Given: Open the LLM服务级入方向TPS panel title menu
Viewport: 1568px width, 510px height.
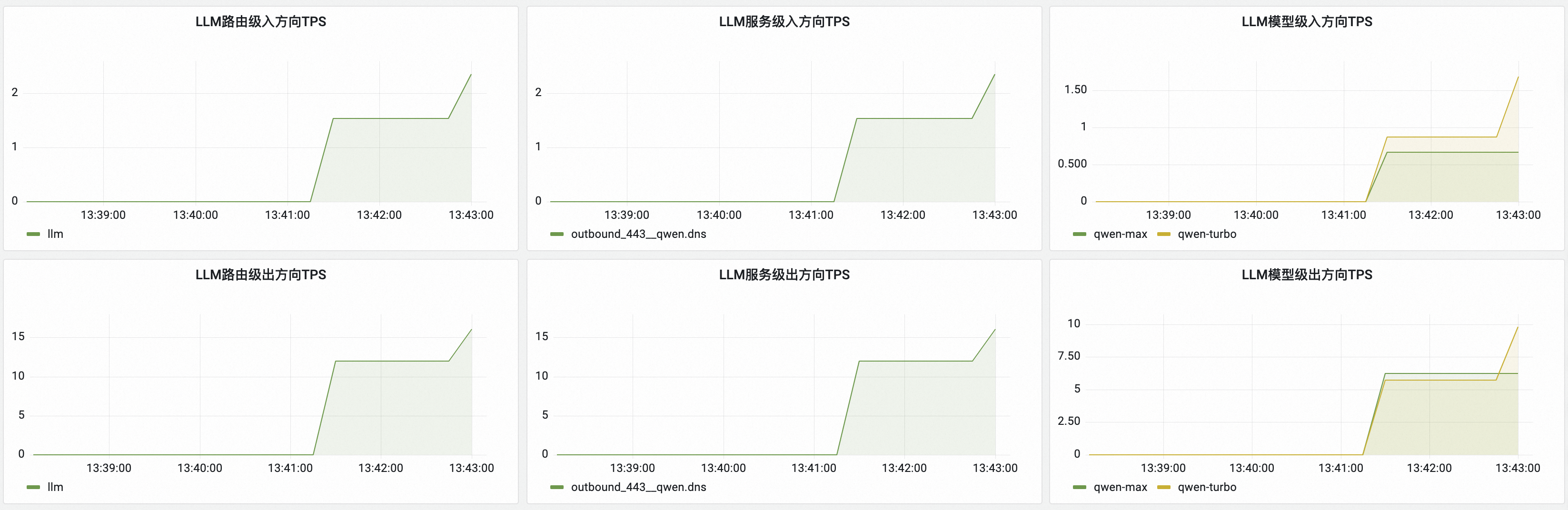Looking at the screenshot, I should point(784,22).
